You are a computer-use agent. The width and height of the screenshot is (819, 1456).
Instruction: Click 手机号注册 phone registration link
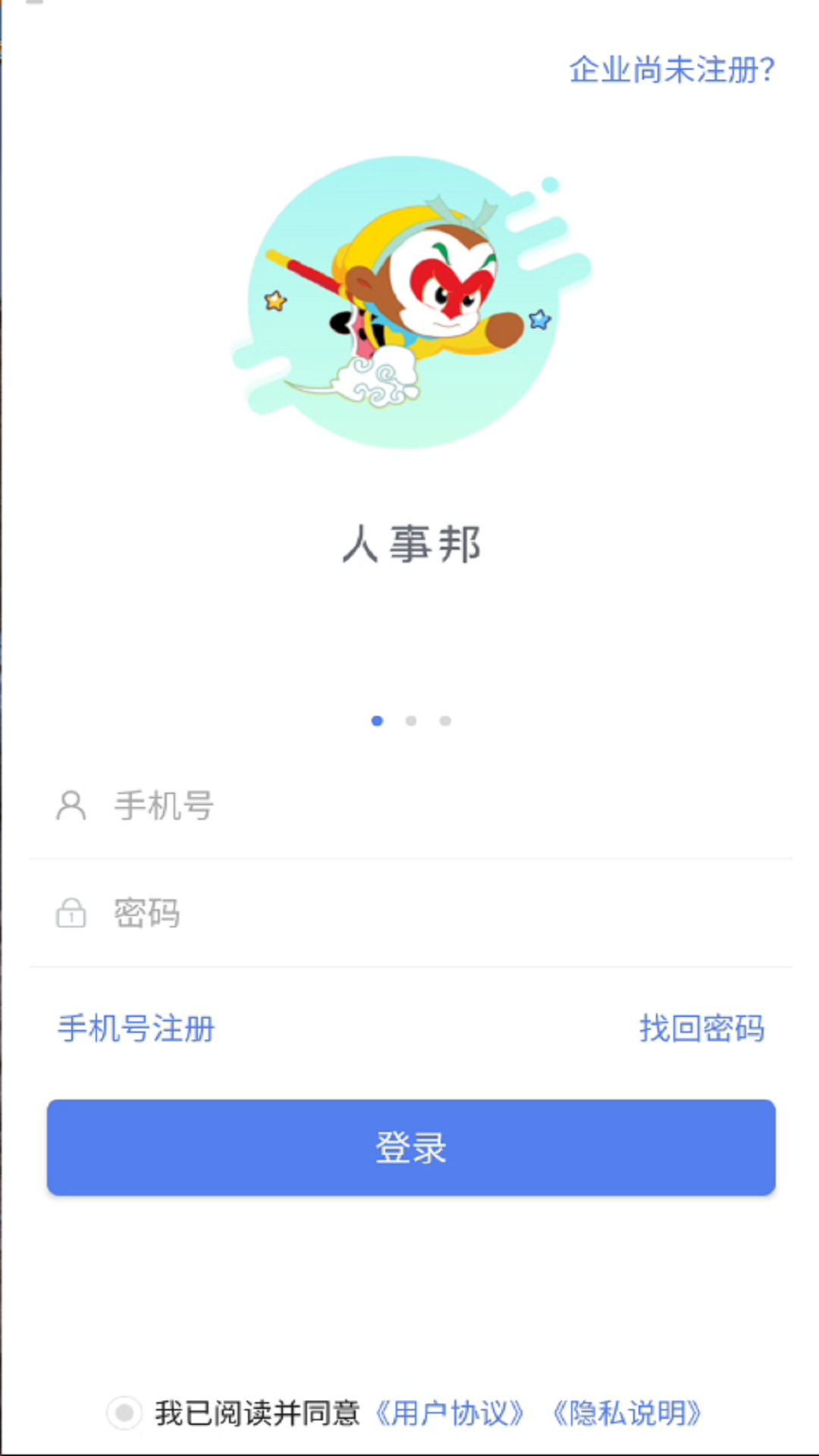coord(135,1029)
